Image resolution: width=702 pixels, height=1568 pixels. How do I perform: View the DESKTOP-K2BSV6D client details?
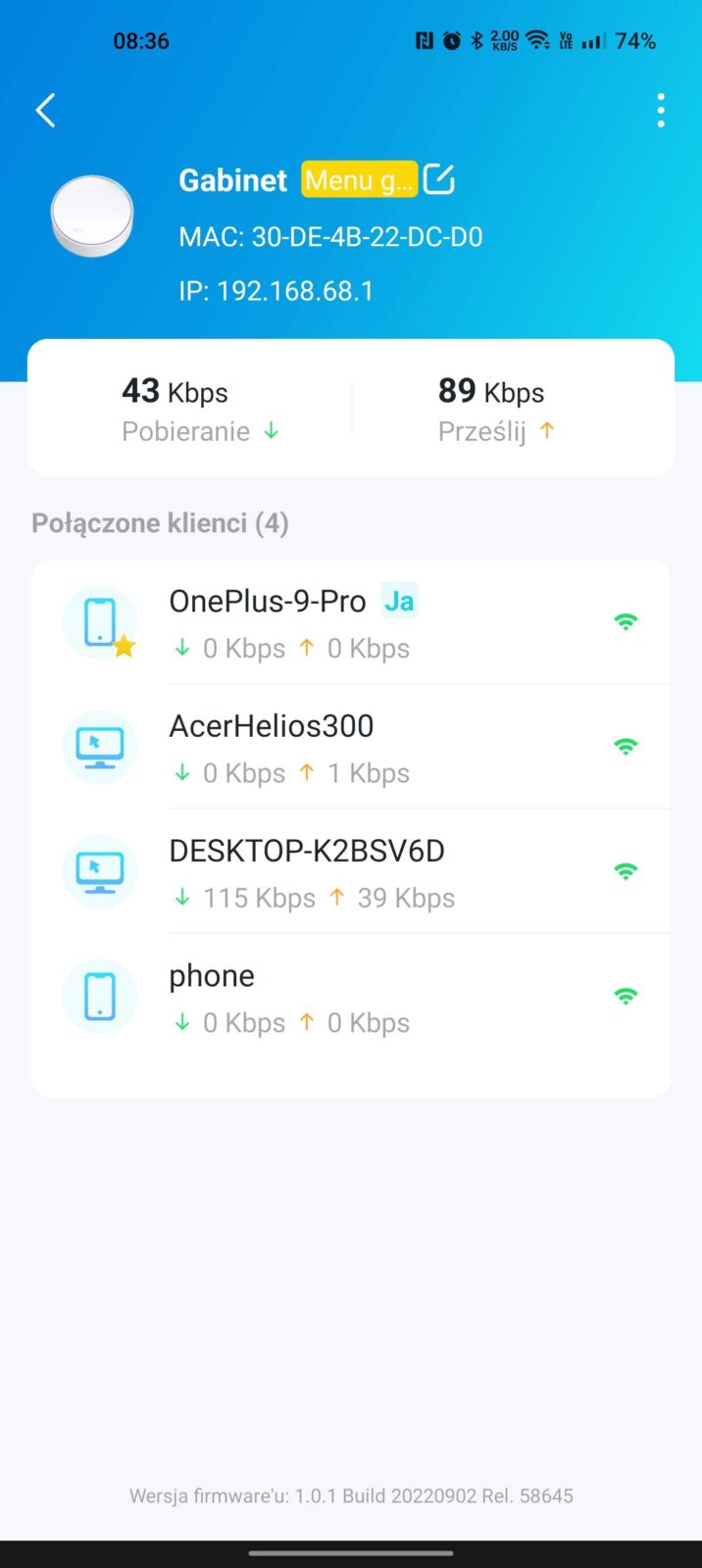coord(351,872)
